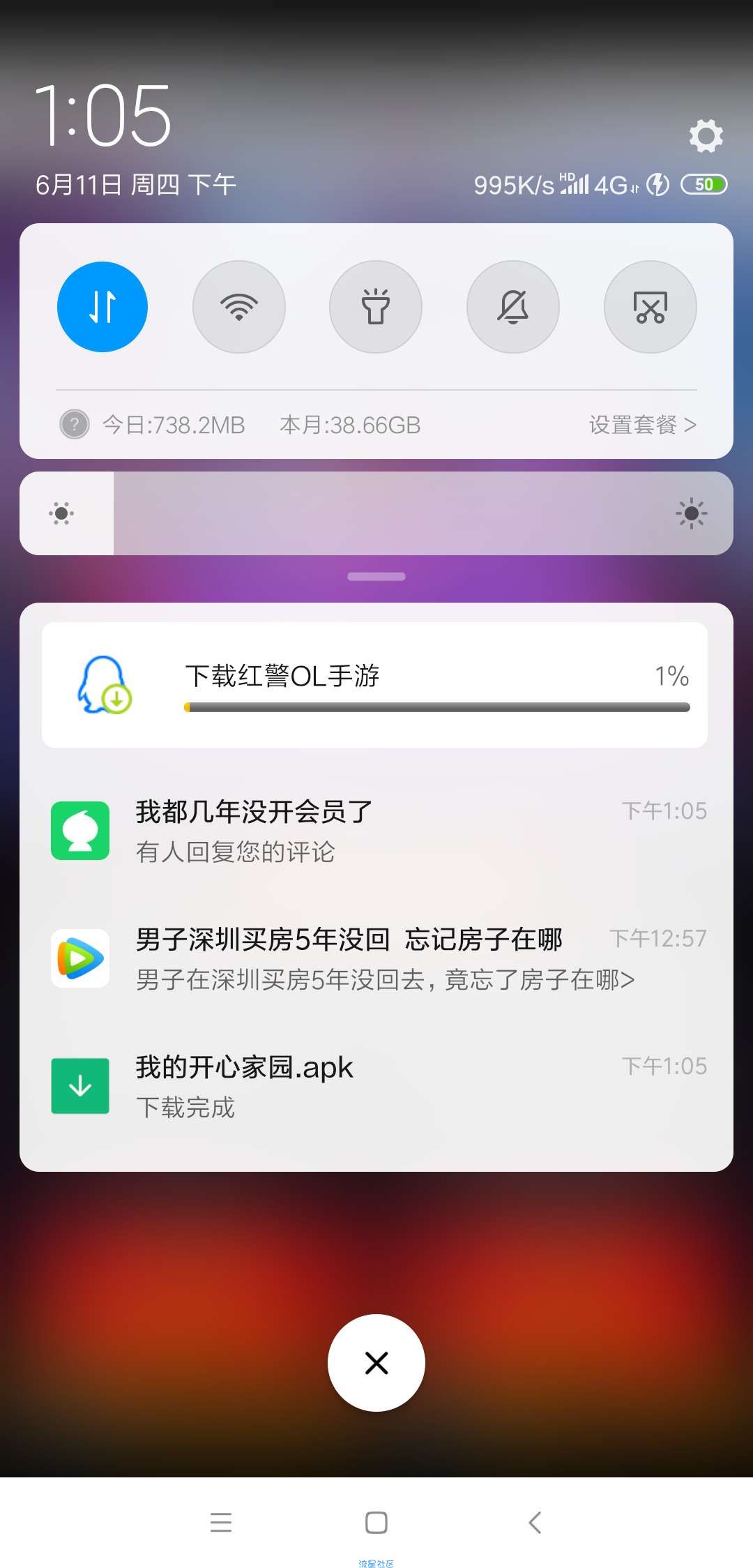The width and height of the screenshot is (753, 1568).
Task: Tap the question mark icon beside 今日 data usage
Action: (75, 424)
